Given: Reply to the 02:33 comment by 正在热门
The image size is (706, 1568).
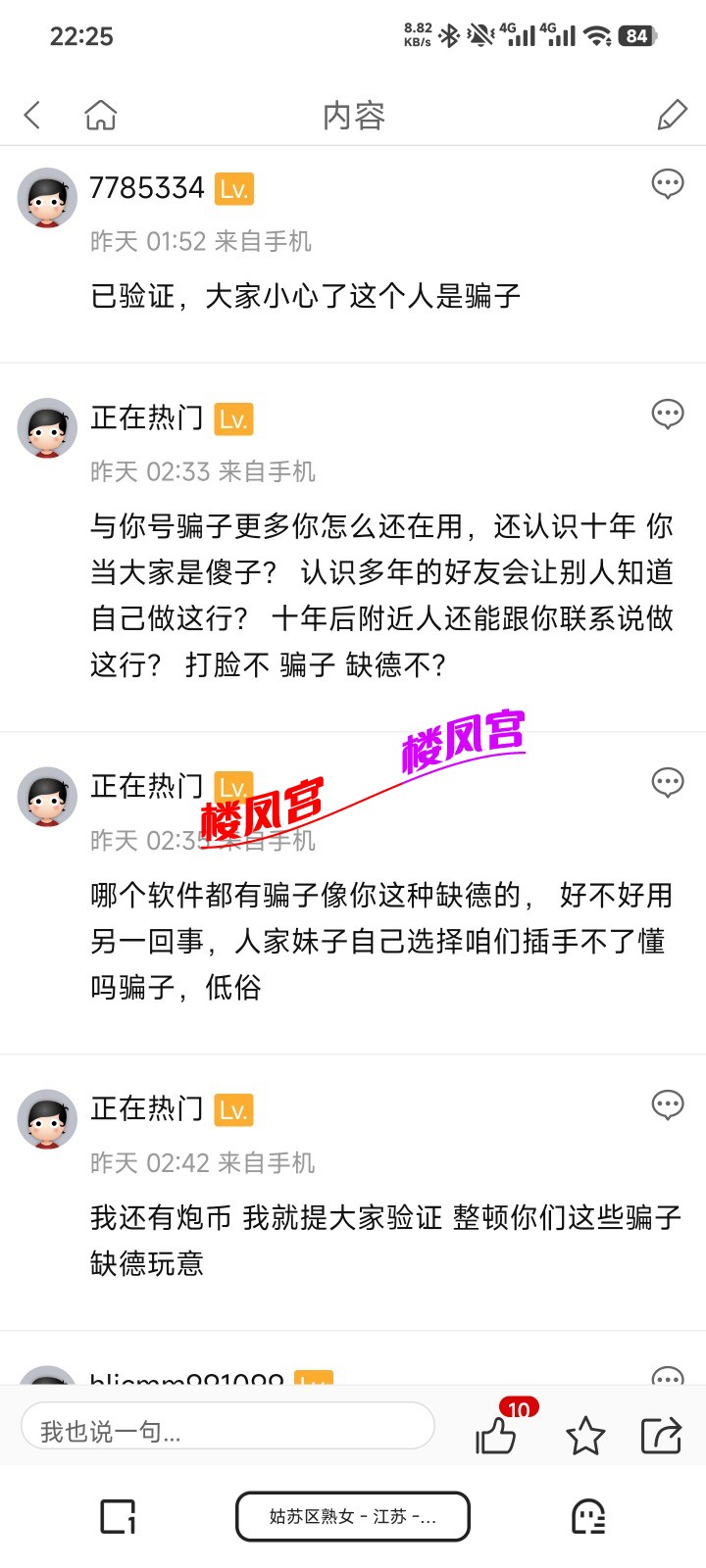Looking at the screenshot, I should 668,415.
